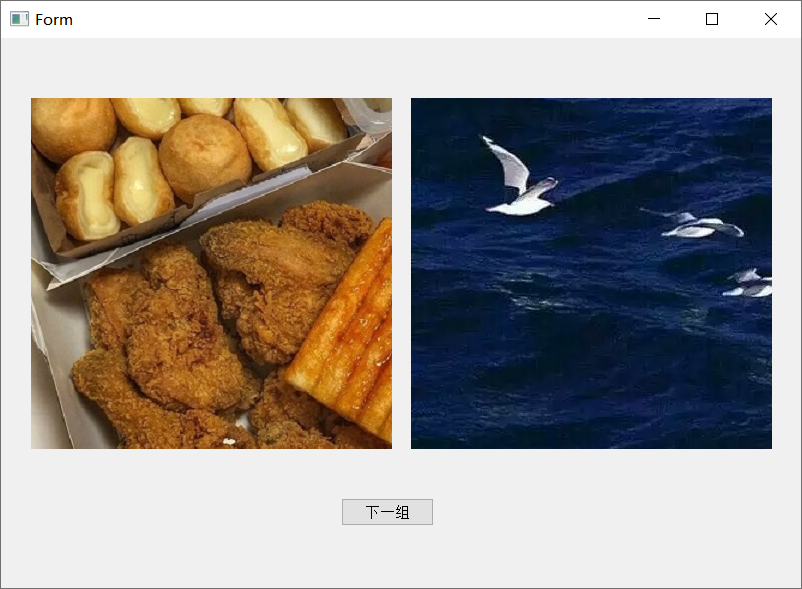Maximize the Form window
This screenshot has height=589, width=802.
(712, 19)
